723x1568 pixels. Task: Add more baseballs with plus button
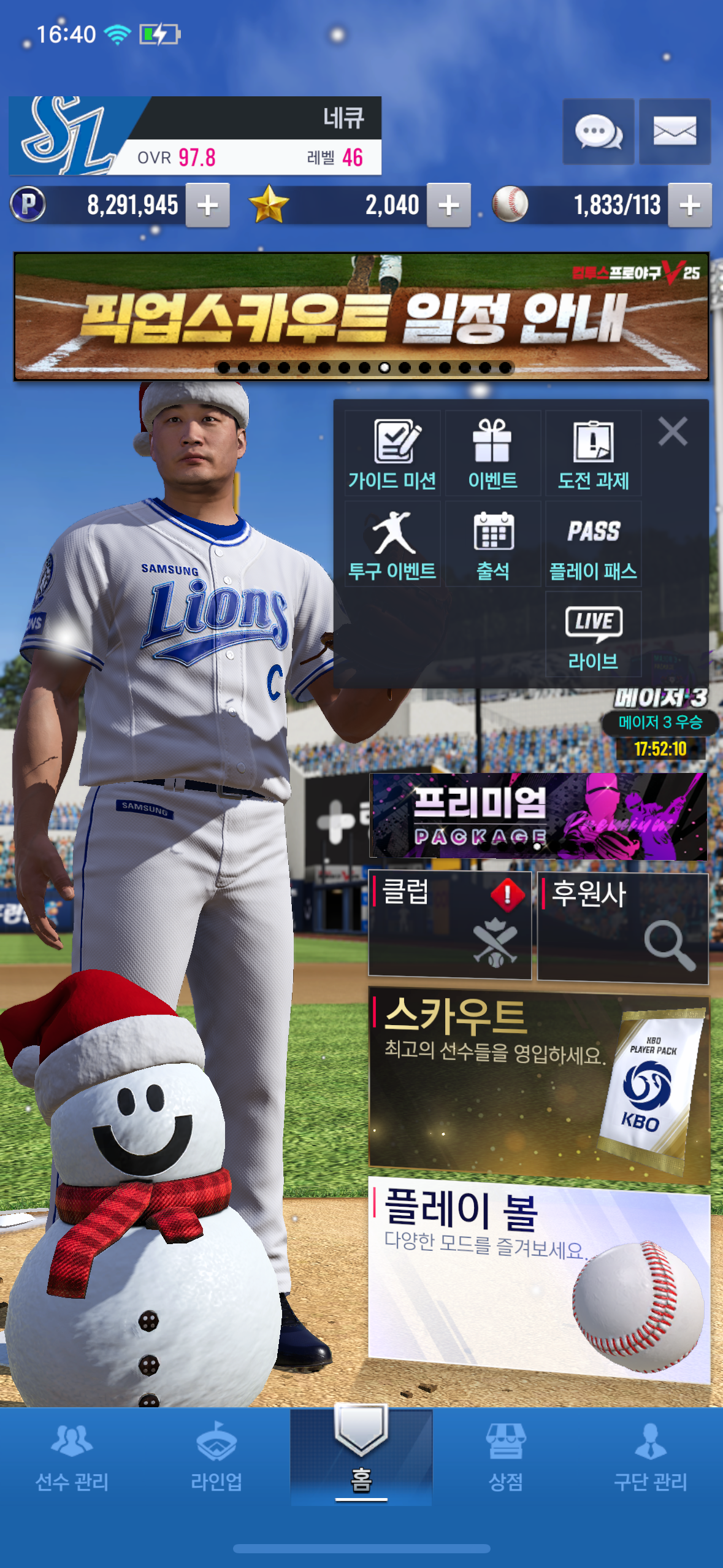tap(689, 206)
